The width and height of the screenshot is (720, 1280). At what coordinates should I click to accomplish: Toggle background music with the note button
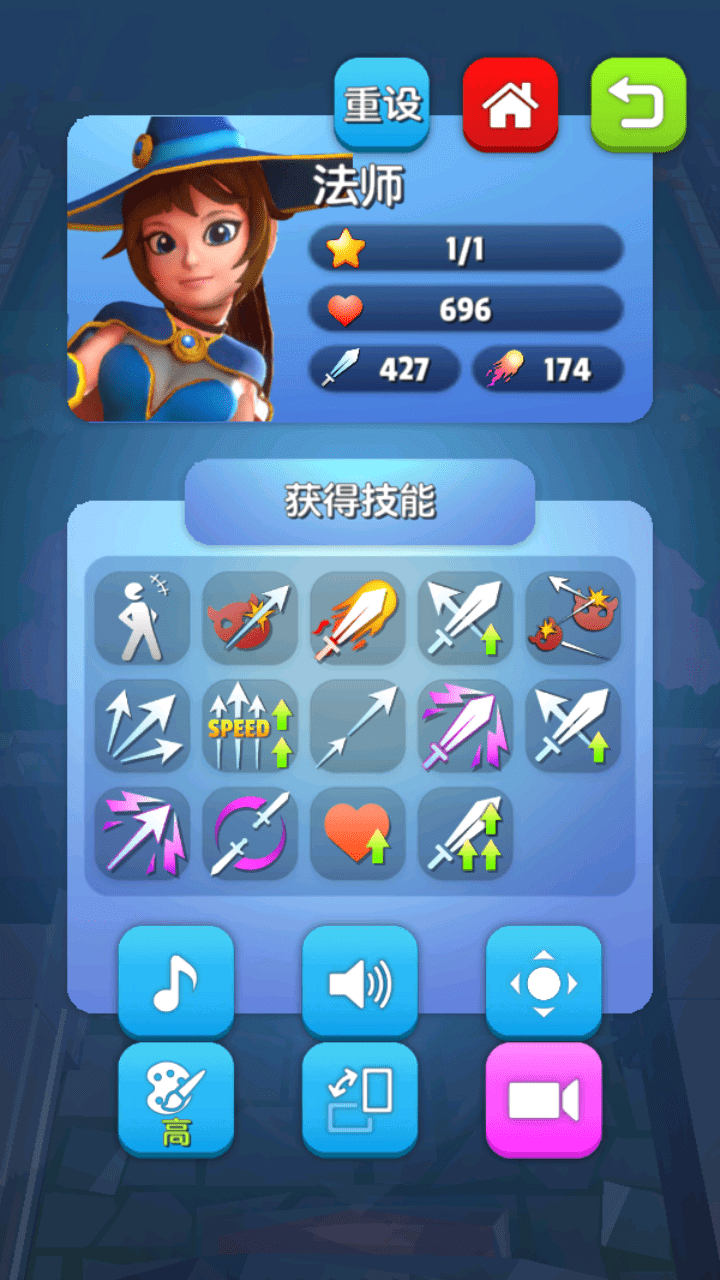tap(176, 982)
